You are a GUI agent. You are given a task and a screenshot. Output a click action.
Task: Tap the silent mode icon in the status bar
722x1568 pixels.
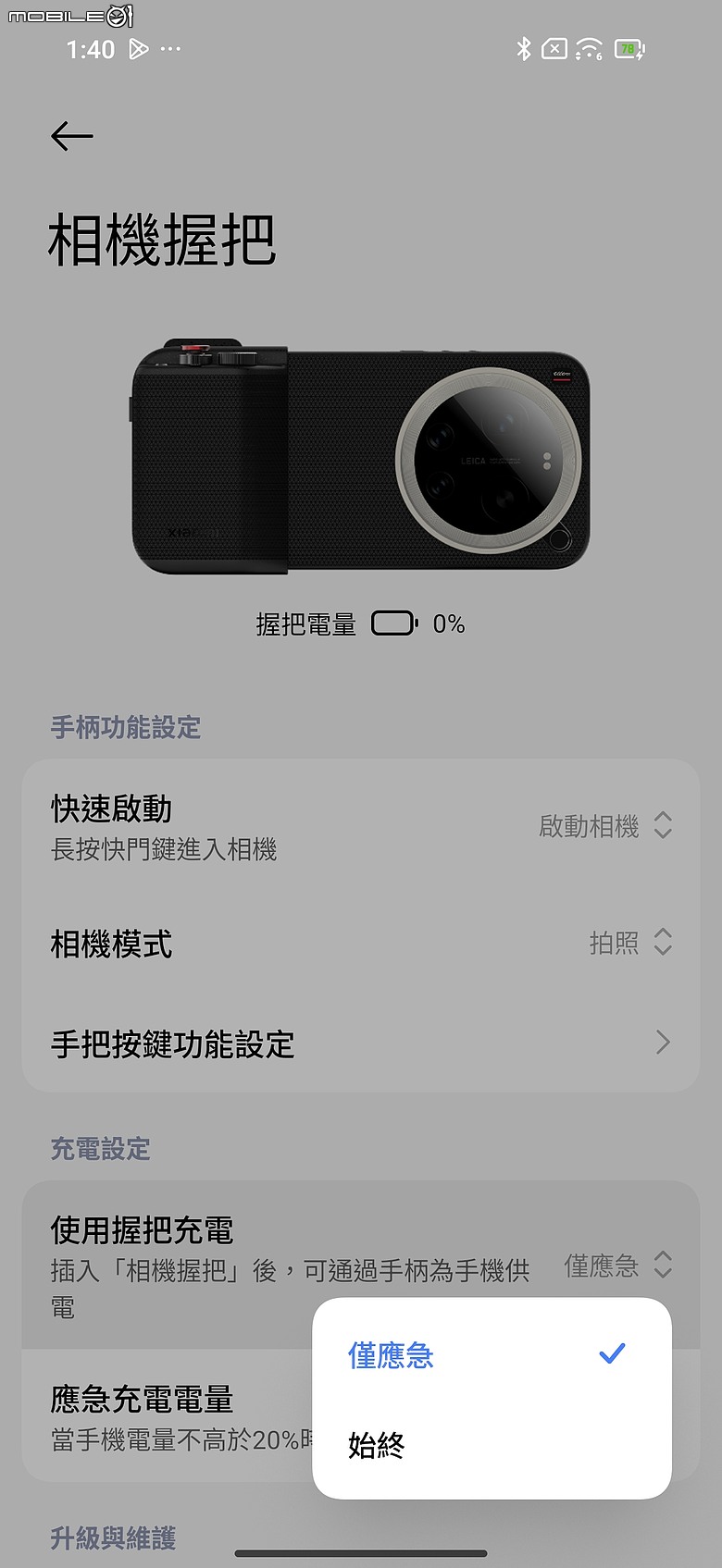554,49
